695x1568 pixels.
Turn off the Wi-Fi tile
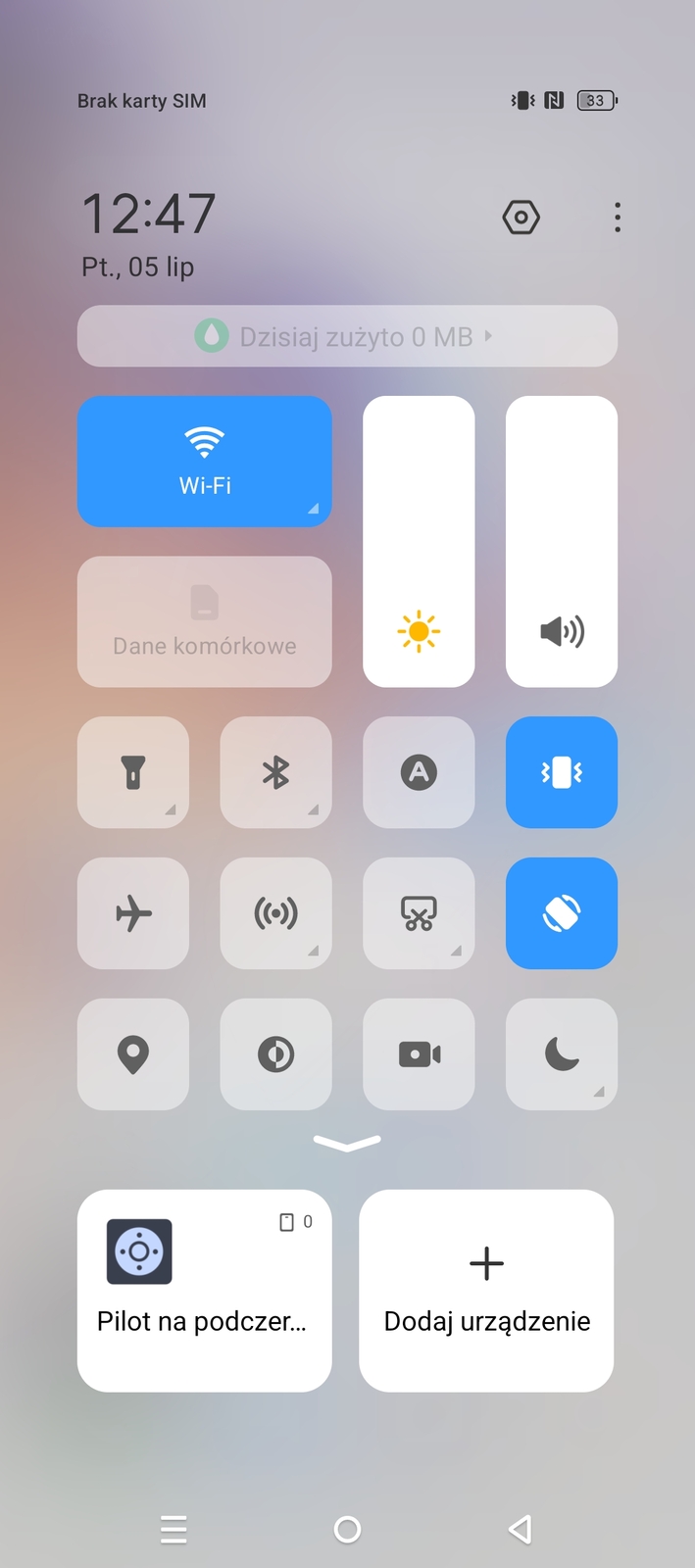click(x=204, y=461)
